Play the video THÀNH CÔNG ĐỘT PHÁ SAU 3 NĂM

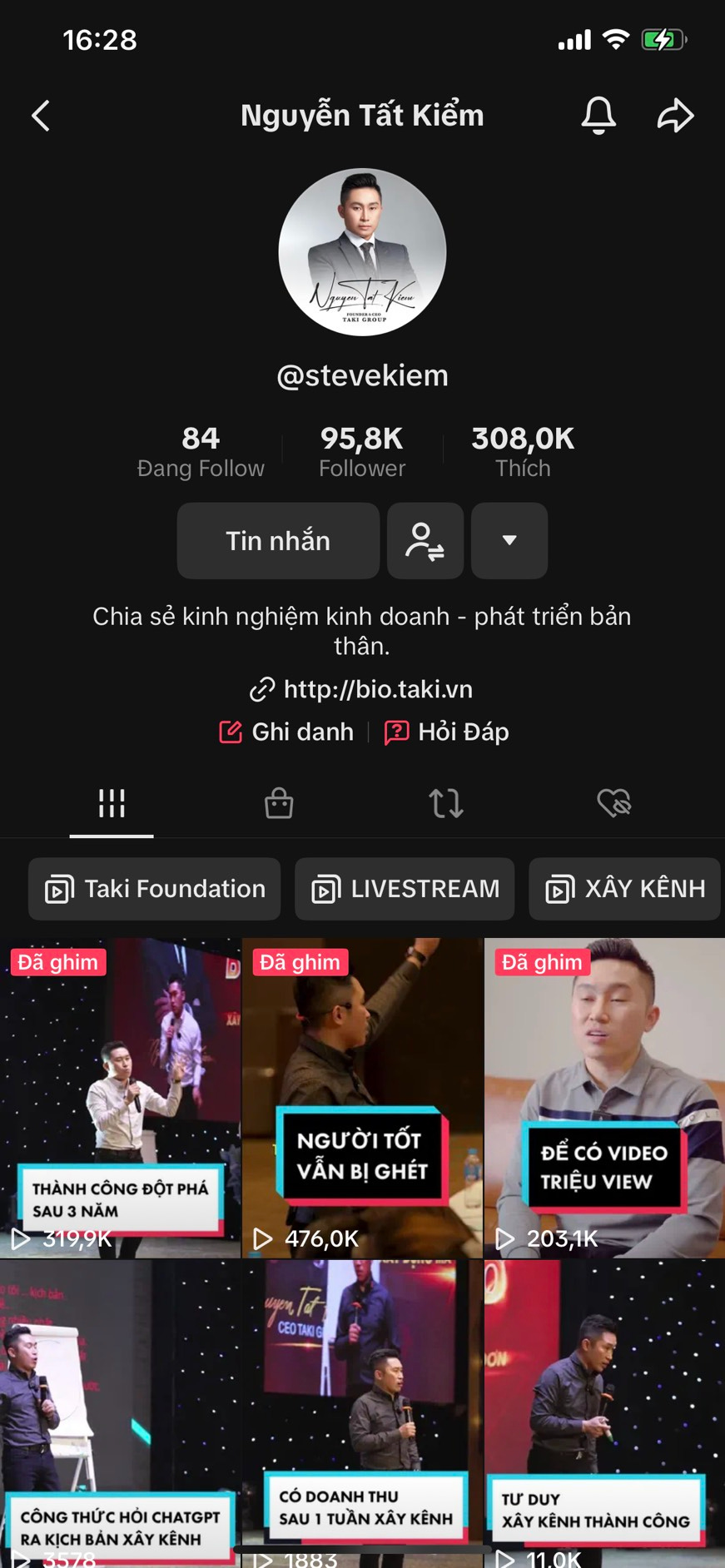pyautogui.click(x=121, y=1099)
